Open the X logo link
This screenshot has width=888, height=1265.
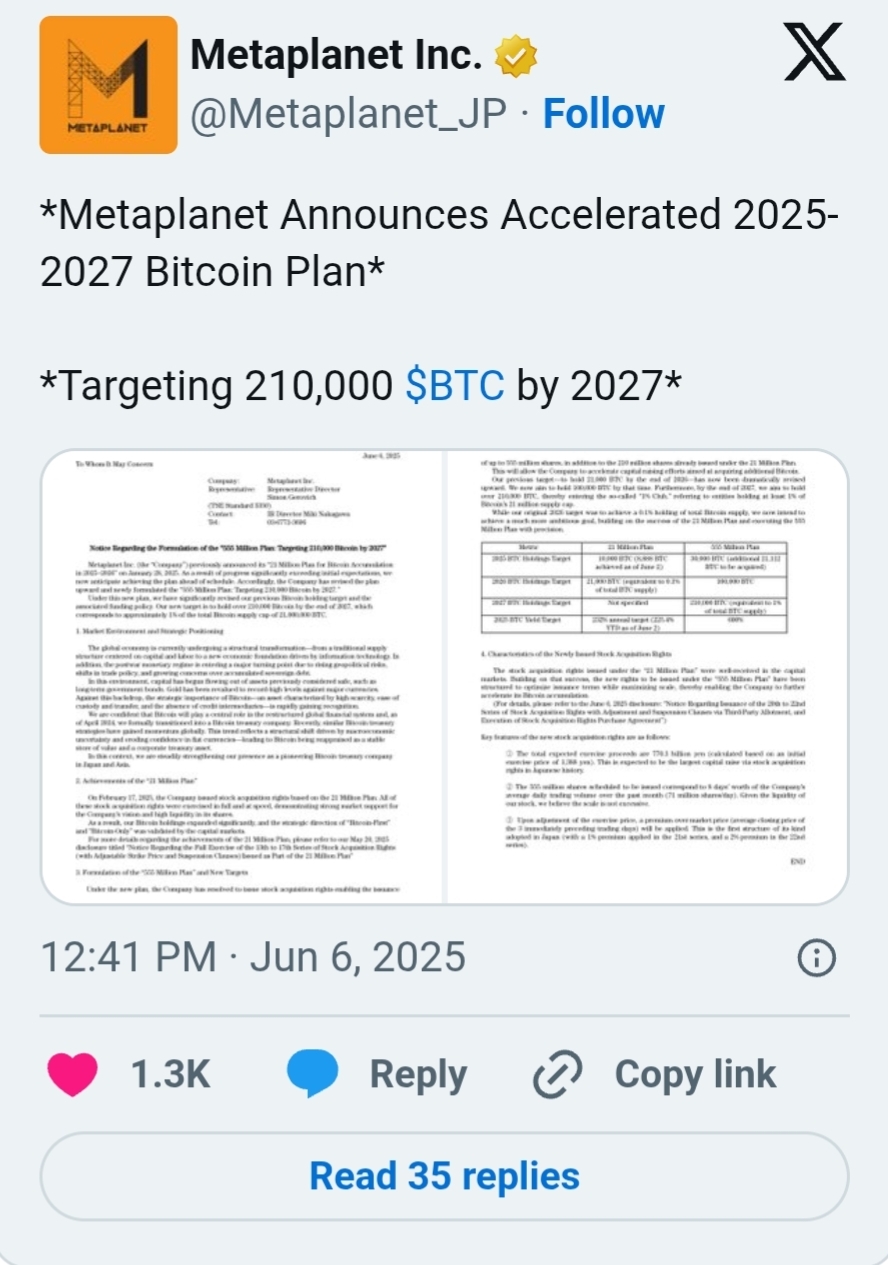point(814,52)
